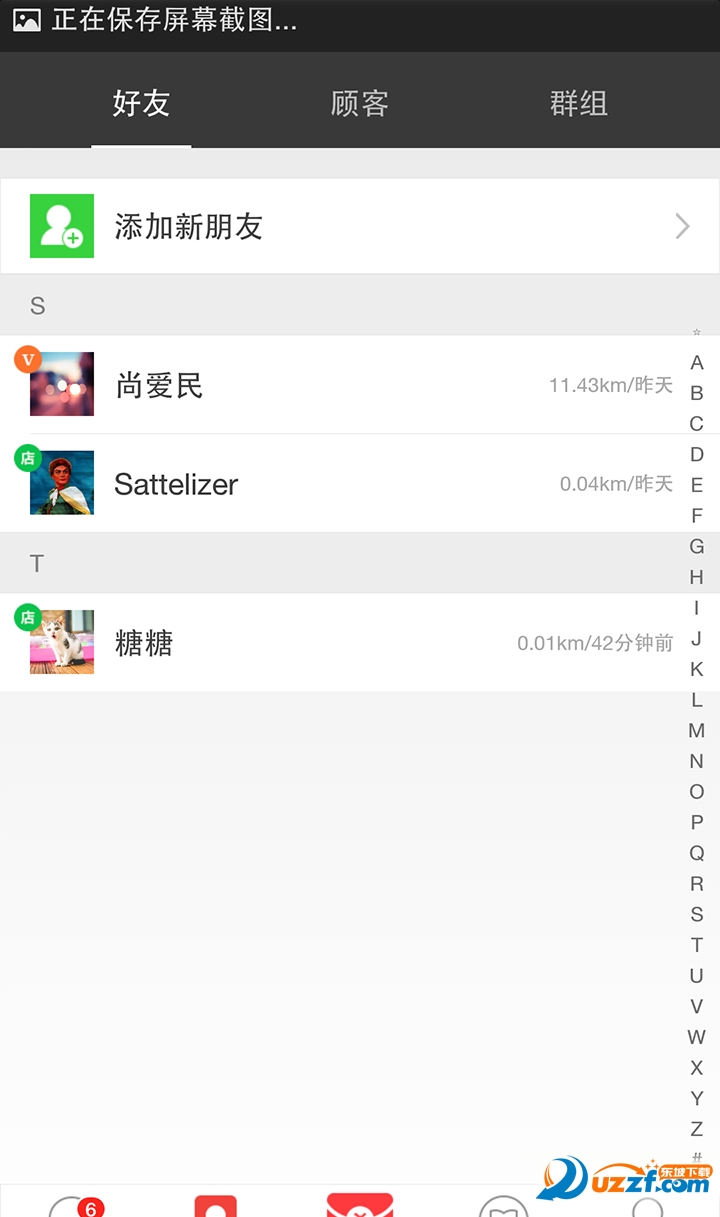This screenshot has height=1217, width=720.
Task: Click 糖糖's distance label 0.01km/42分钟前
Action: point(596,641)
